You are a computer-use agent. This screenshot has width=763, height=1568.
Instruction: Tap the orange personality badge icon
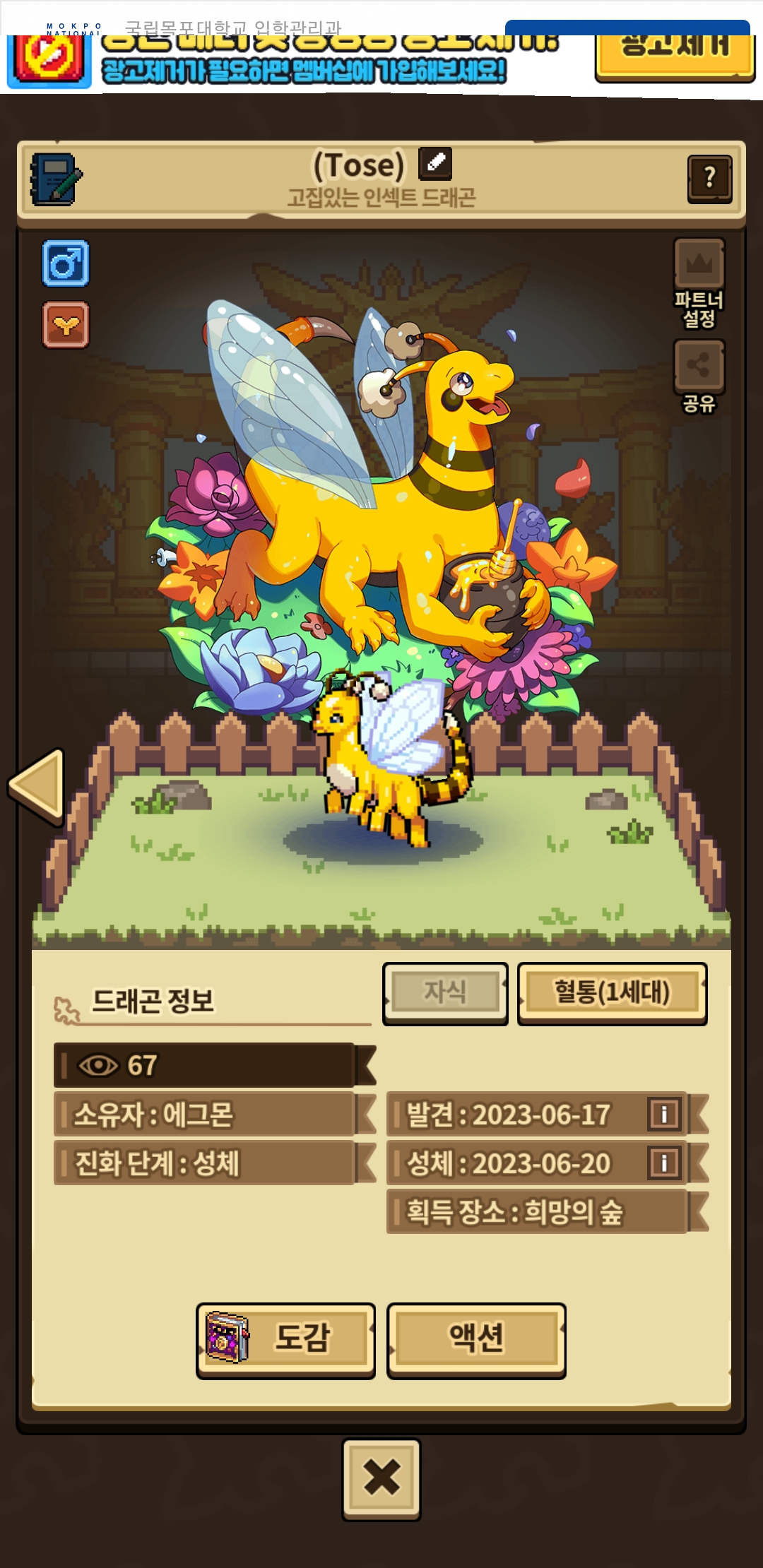pyautogui.click(x=66, y=325)
